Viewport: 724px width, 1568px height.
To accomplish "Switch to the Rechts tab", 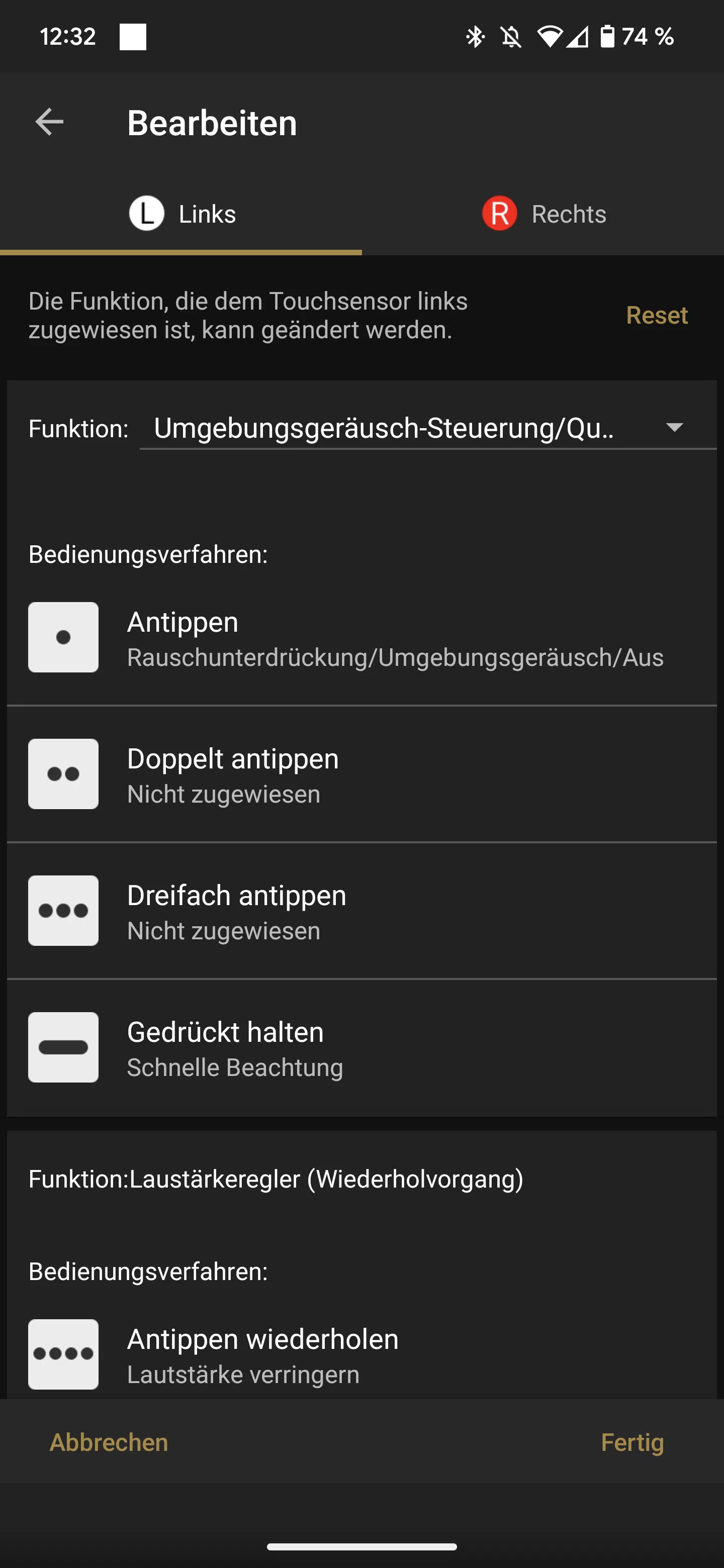I will (543, 214).
